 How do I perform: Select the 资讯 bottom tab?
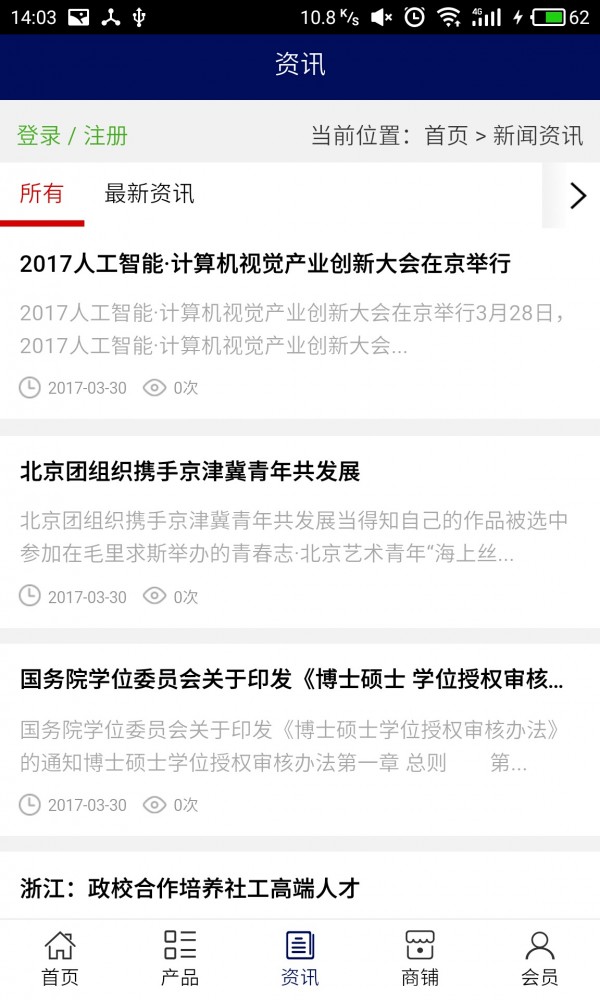pos(300,958)
